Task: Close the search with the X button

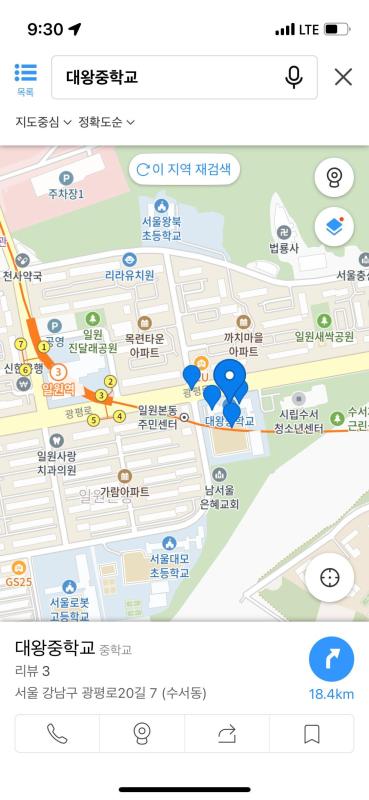Action: (343, 78)
